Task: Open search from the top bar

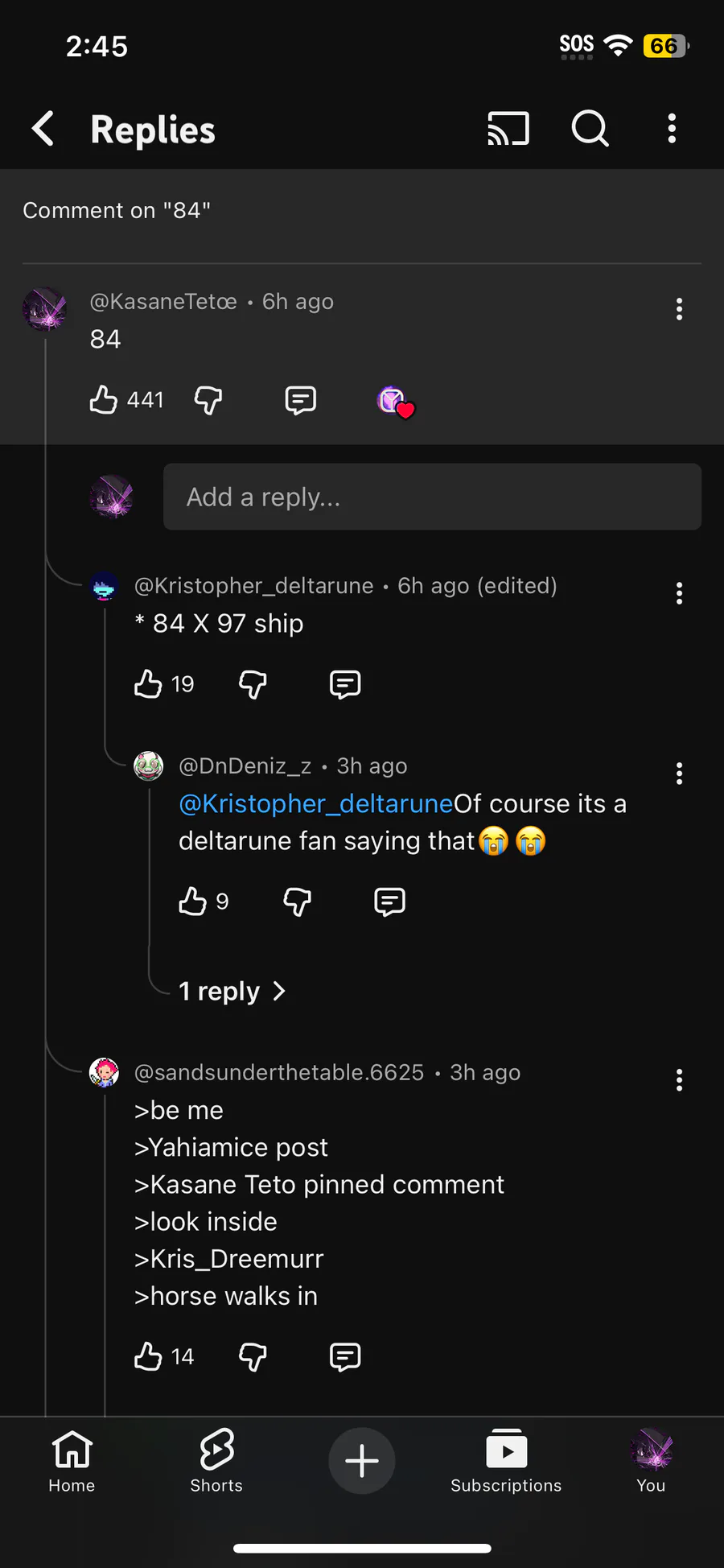Action: click(590, 129)
